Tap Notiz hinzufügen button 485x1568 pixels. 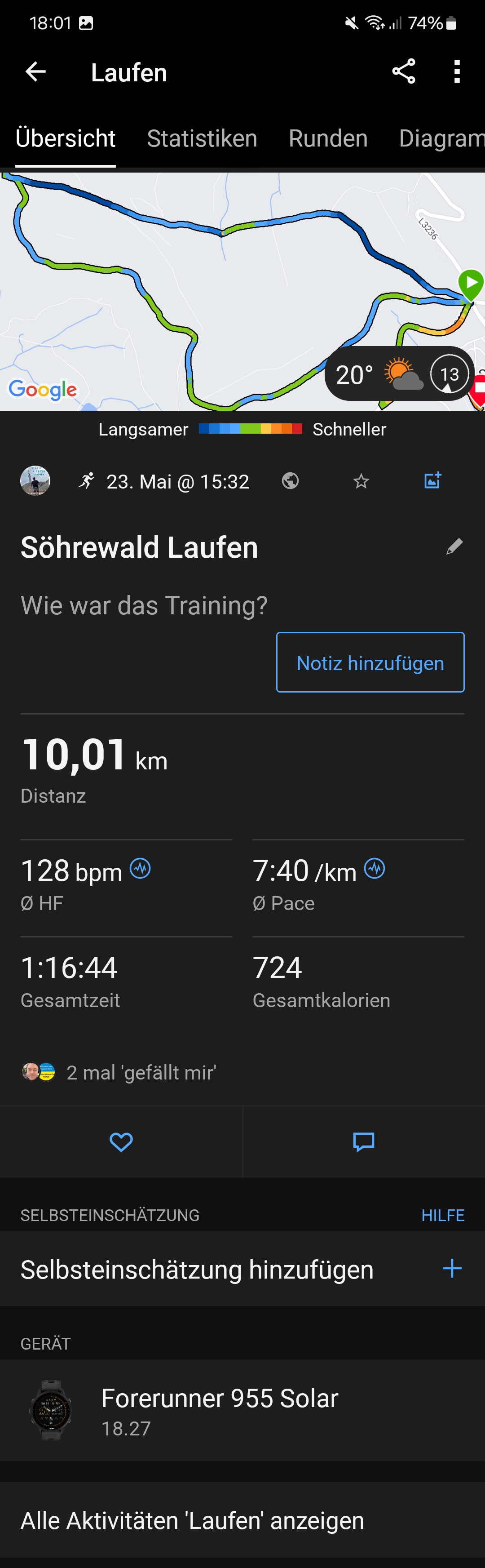(370, 662)
